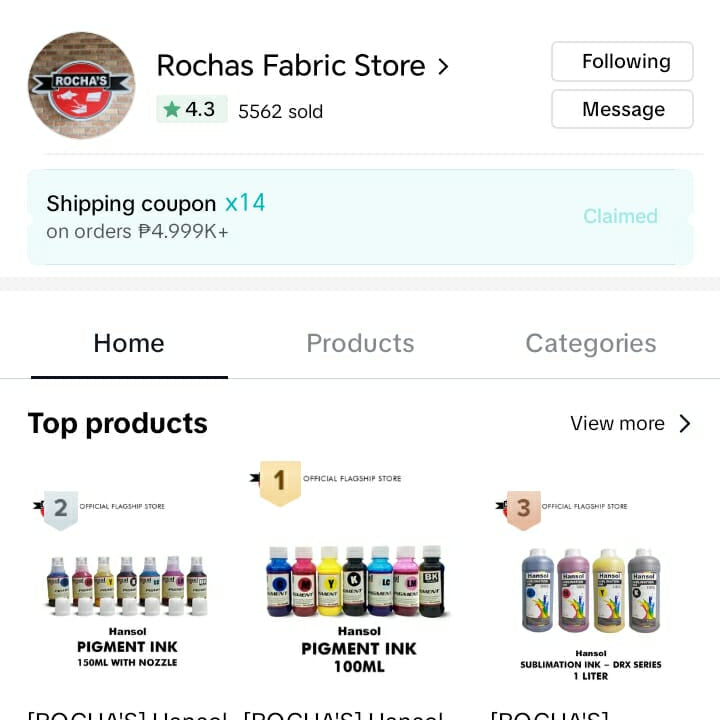The image size is (720, 720).
Task: View more top products
Action: pyautogui.click(x=630, y=423)
